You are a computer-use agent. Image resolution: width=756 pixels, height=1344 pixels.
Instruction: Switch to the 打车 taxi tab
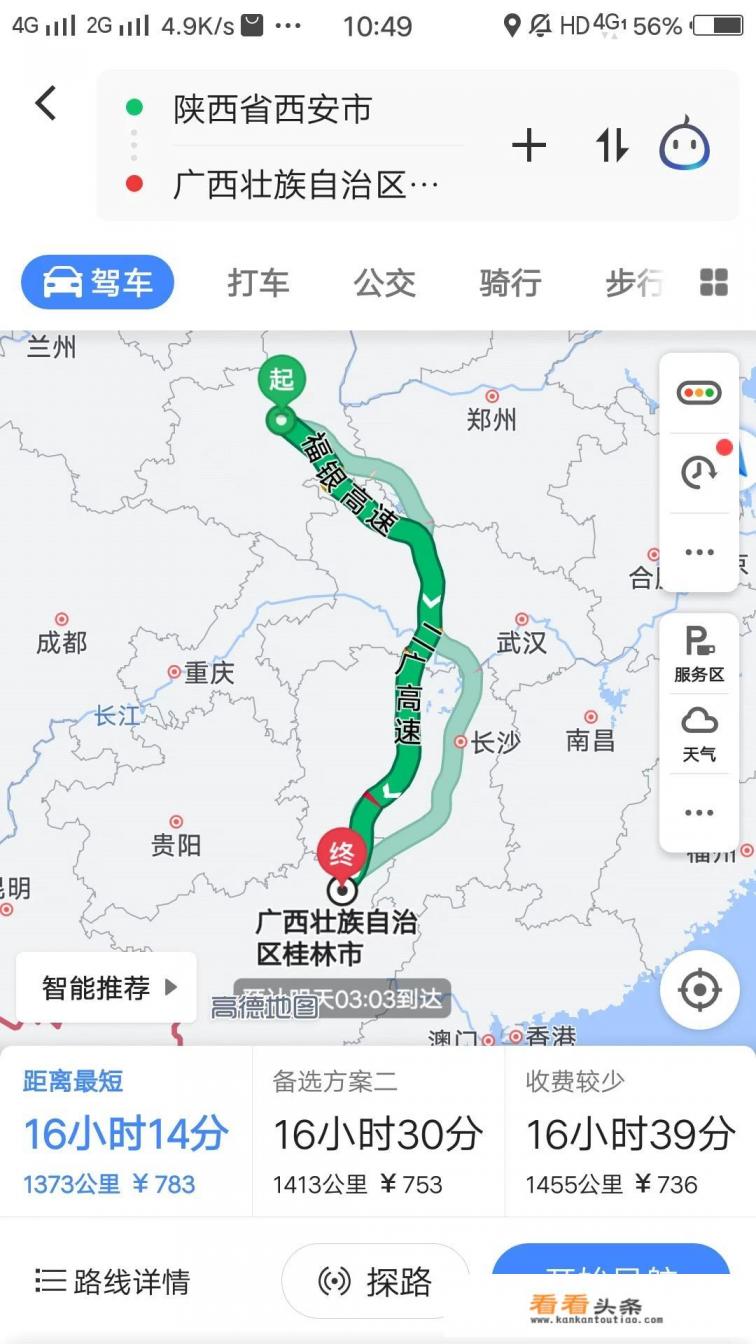click(258, 283)
